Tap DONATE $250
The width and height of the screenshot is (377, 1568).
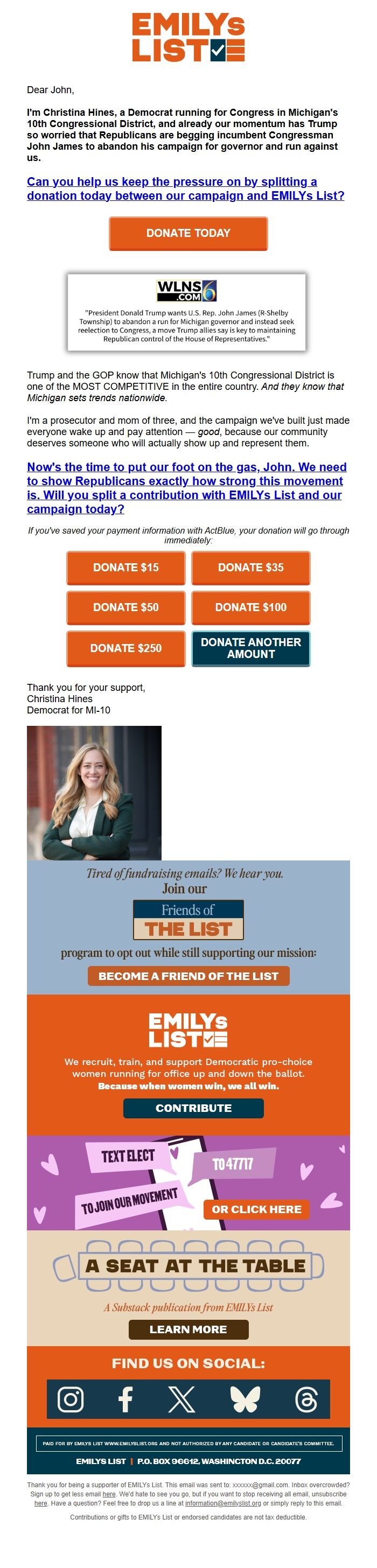pos(125,648)
